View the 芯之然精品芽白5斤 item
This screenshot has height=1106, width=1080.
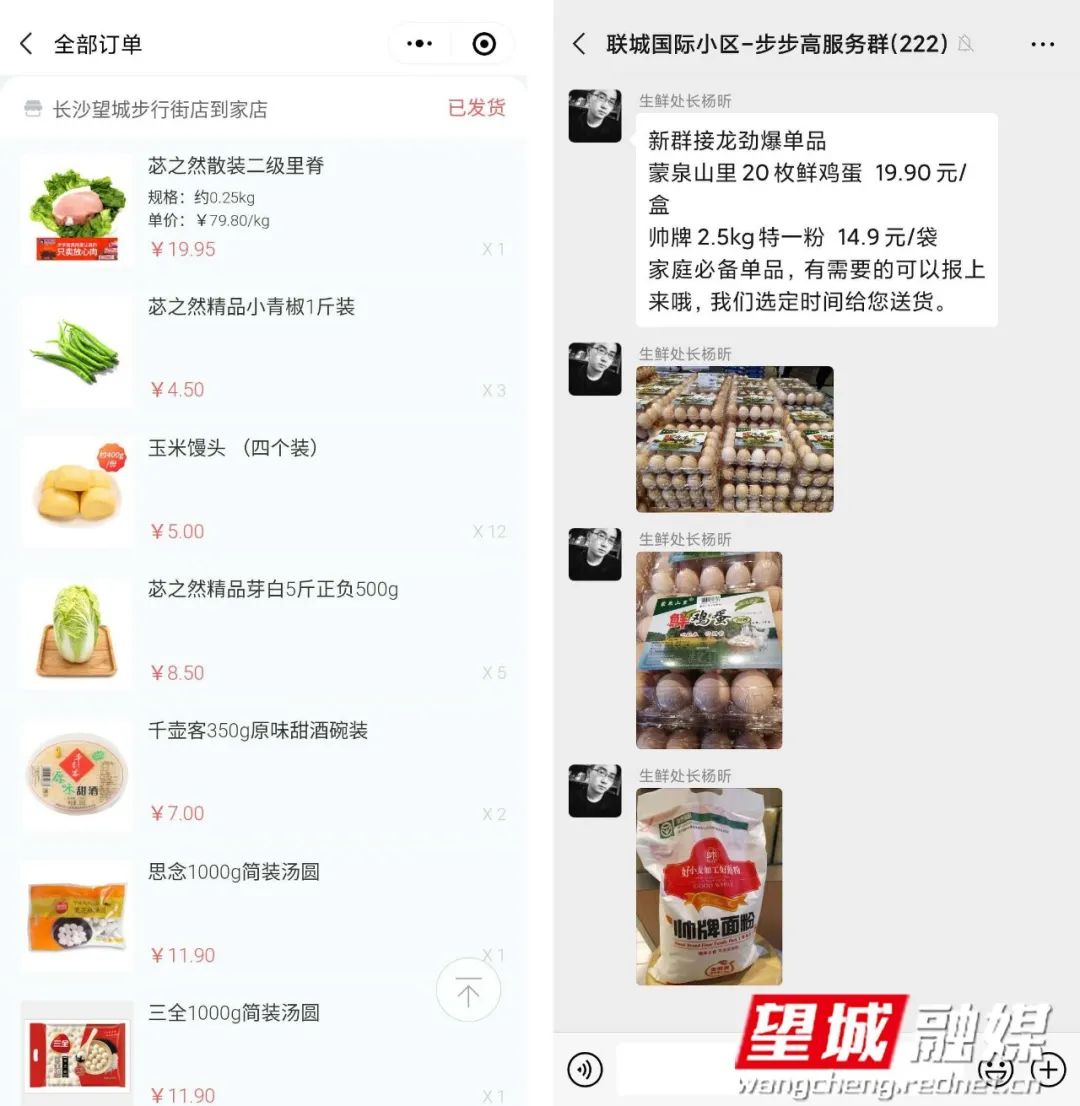pyautogui.click(x=273, y=590)
